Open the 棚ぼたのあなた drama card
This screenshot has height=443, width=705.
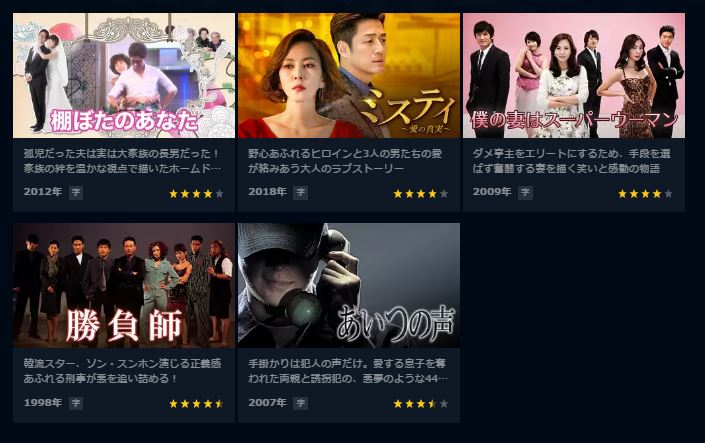[124, 76]
